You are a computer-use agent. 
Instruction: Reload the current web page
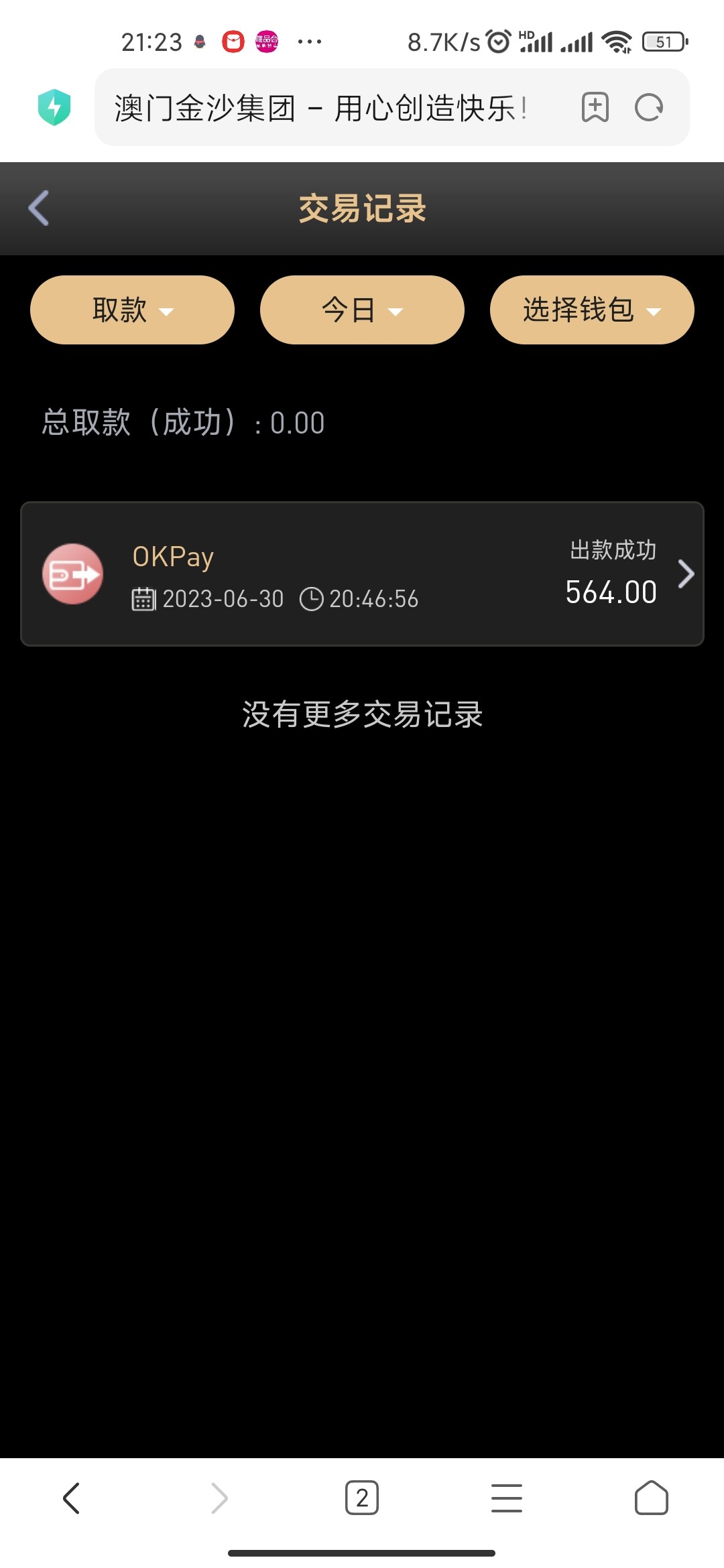648,107
